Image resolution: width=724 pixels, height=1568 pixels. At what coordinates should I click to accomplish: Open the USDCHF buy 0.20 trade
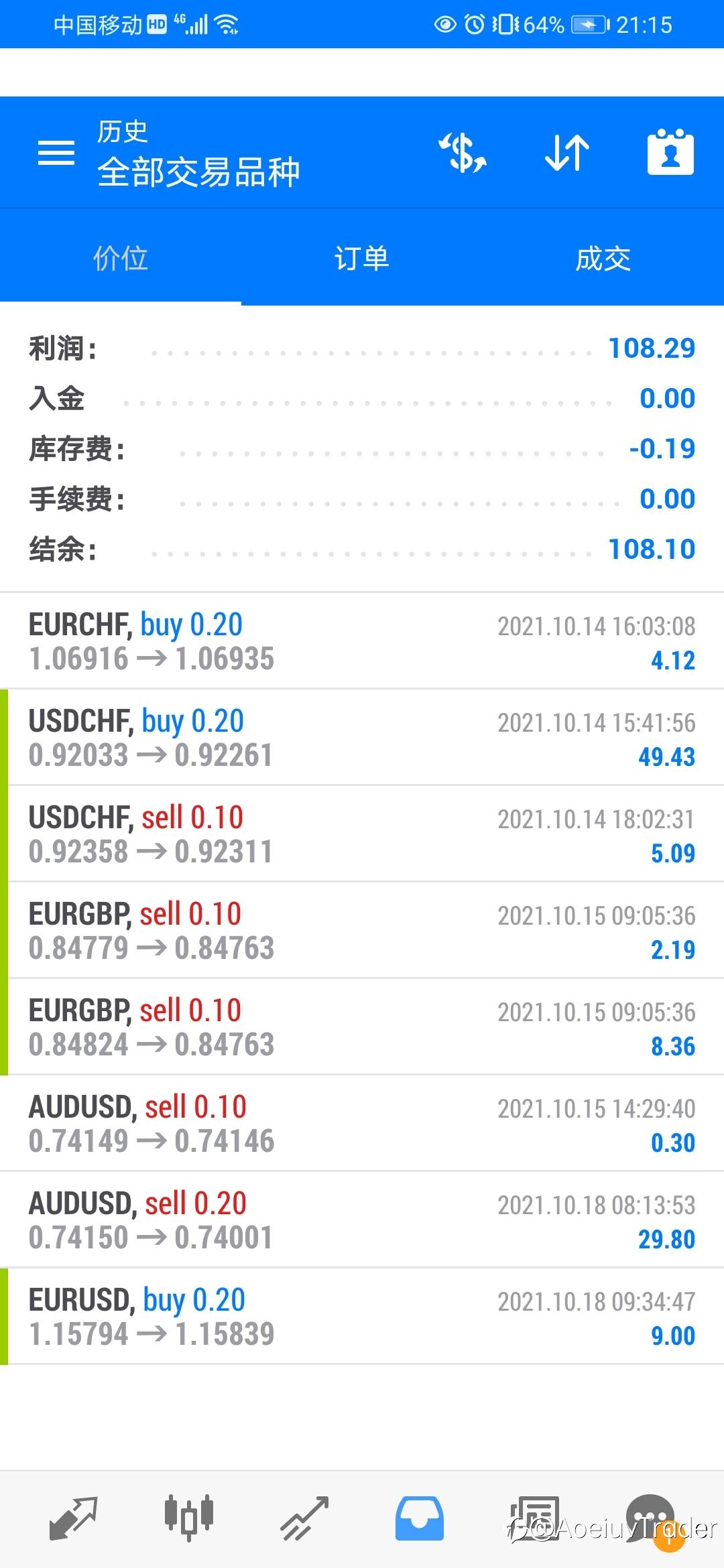362,737
